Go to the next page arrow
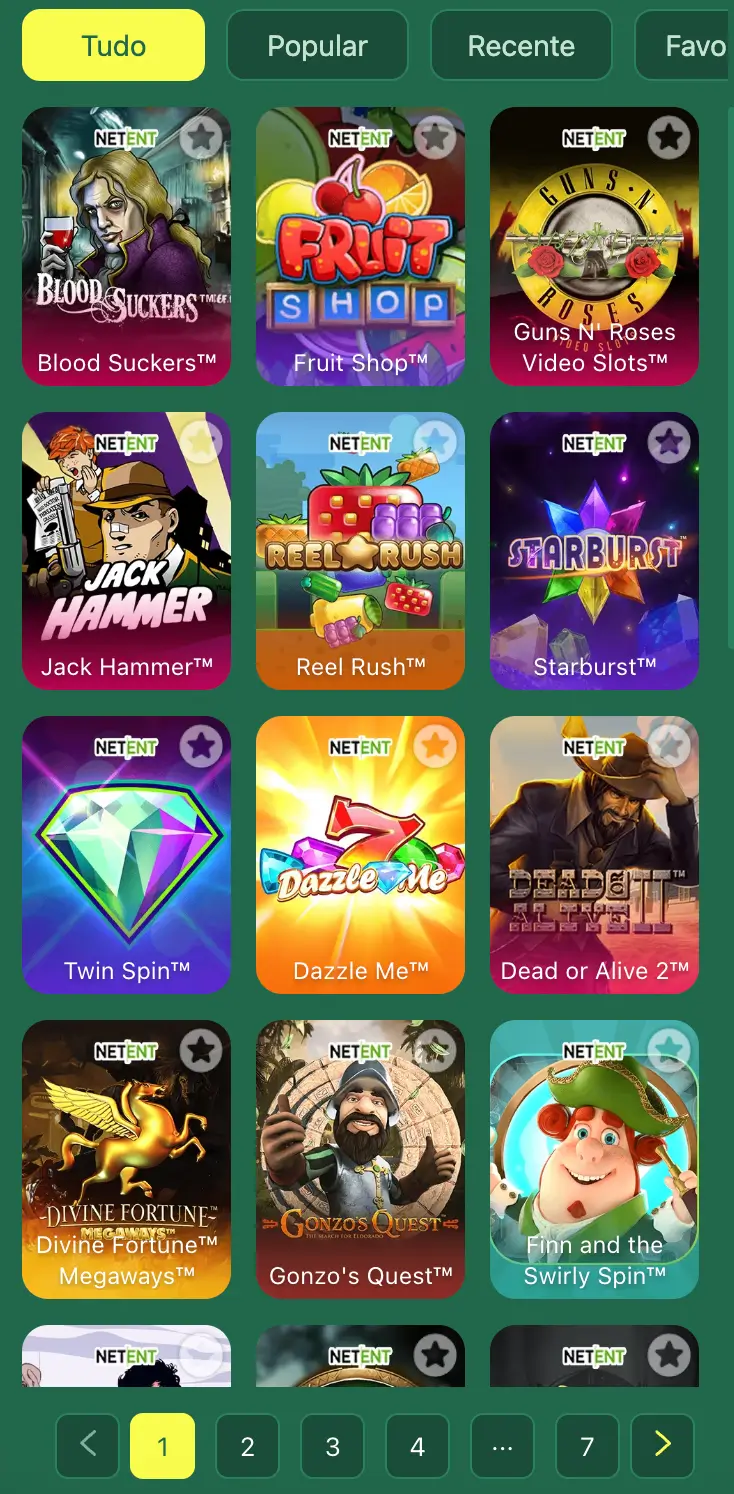The width and height of the screenshot is (734, 1494). [x=662, y=1446]
